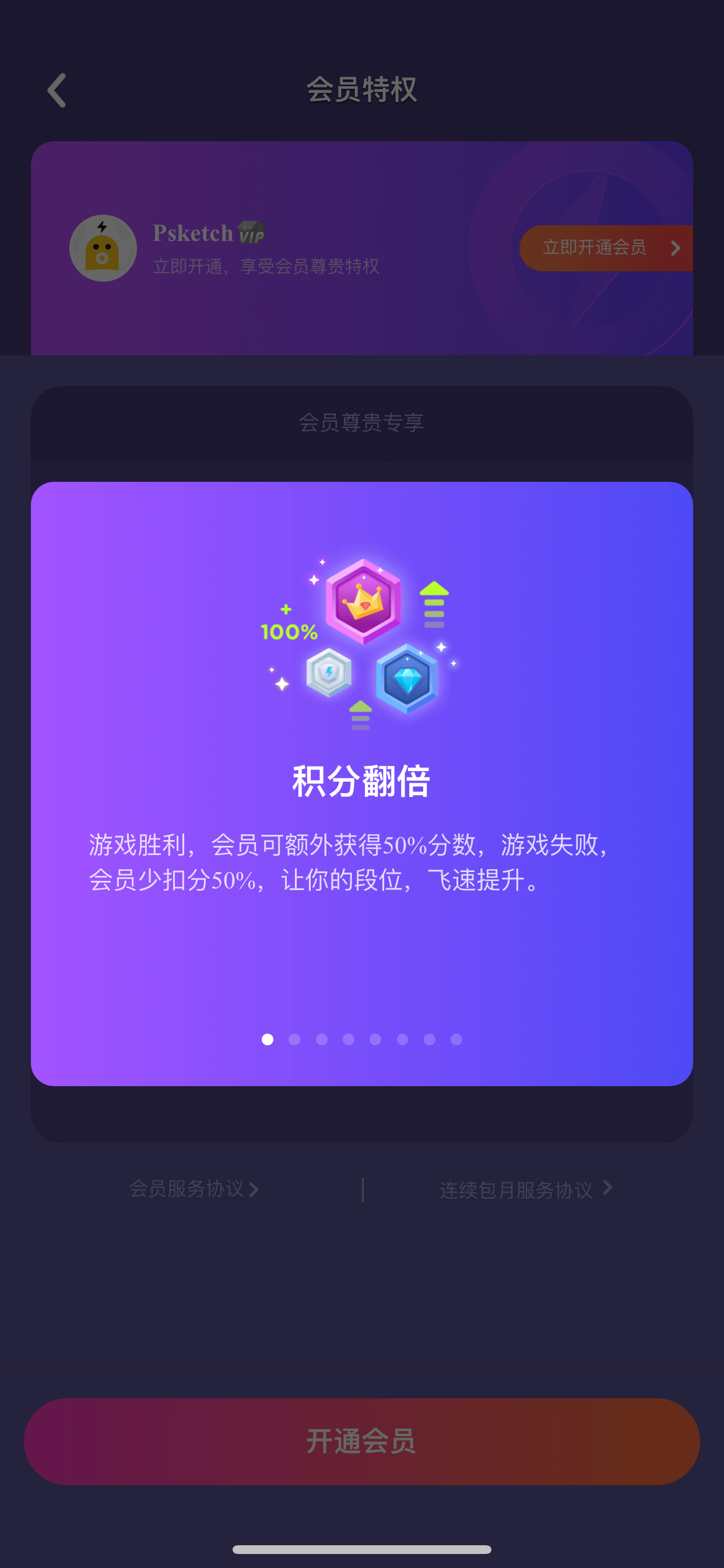
Task: Go back from the 会员特权 page
Action: pos(57,90)
